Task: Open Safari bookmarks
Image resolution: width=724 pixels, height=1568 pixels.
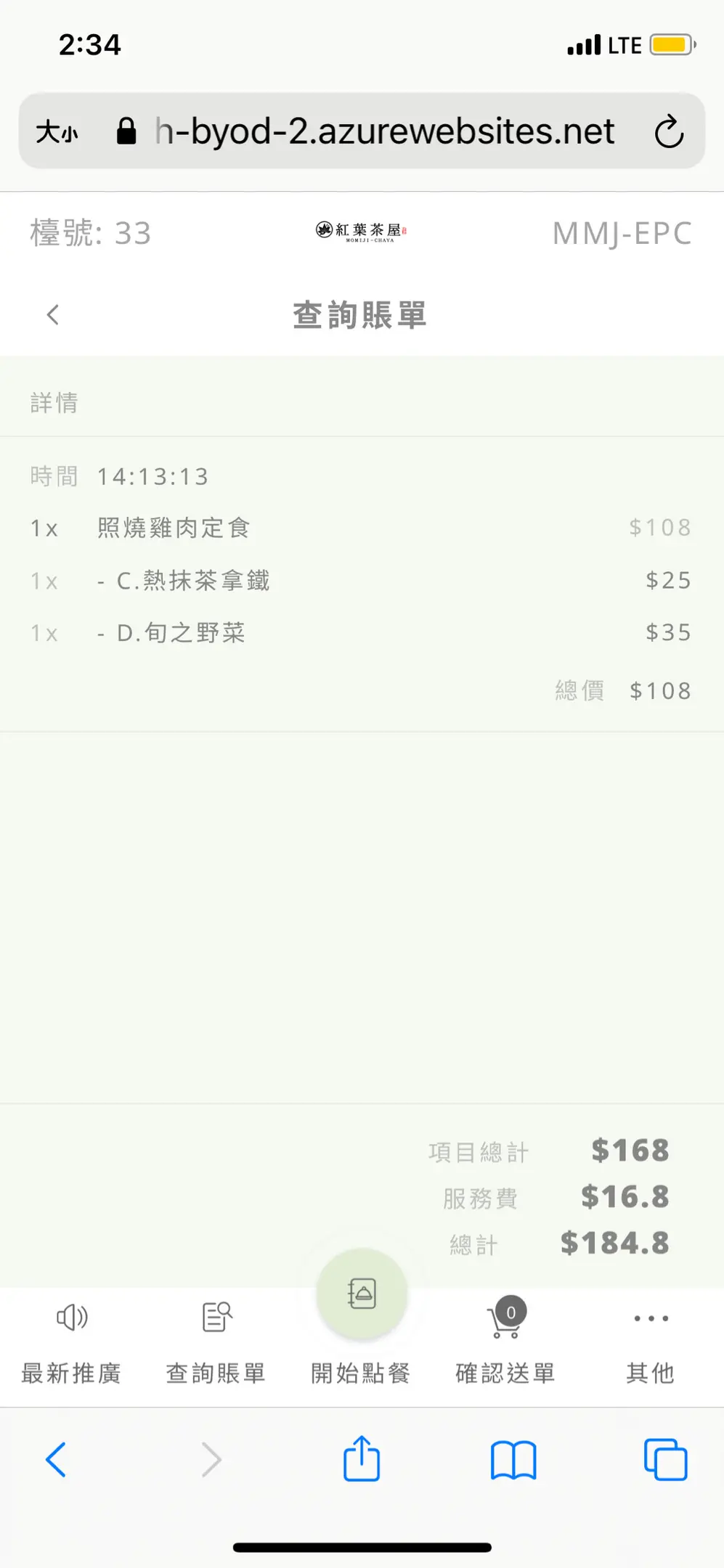Action: point(513,1459)
